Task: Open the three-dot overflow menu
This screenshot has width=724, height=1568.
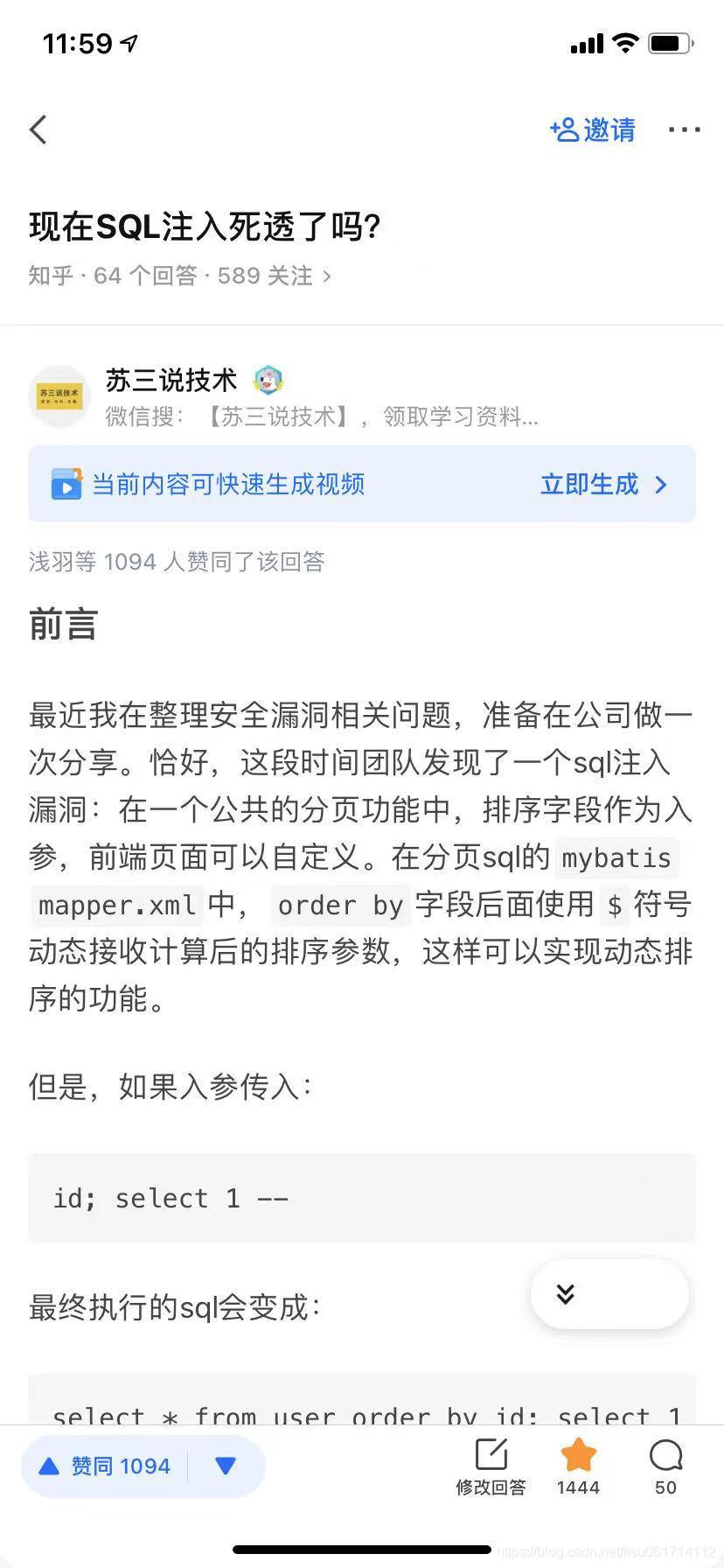Action: 684,129
